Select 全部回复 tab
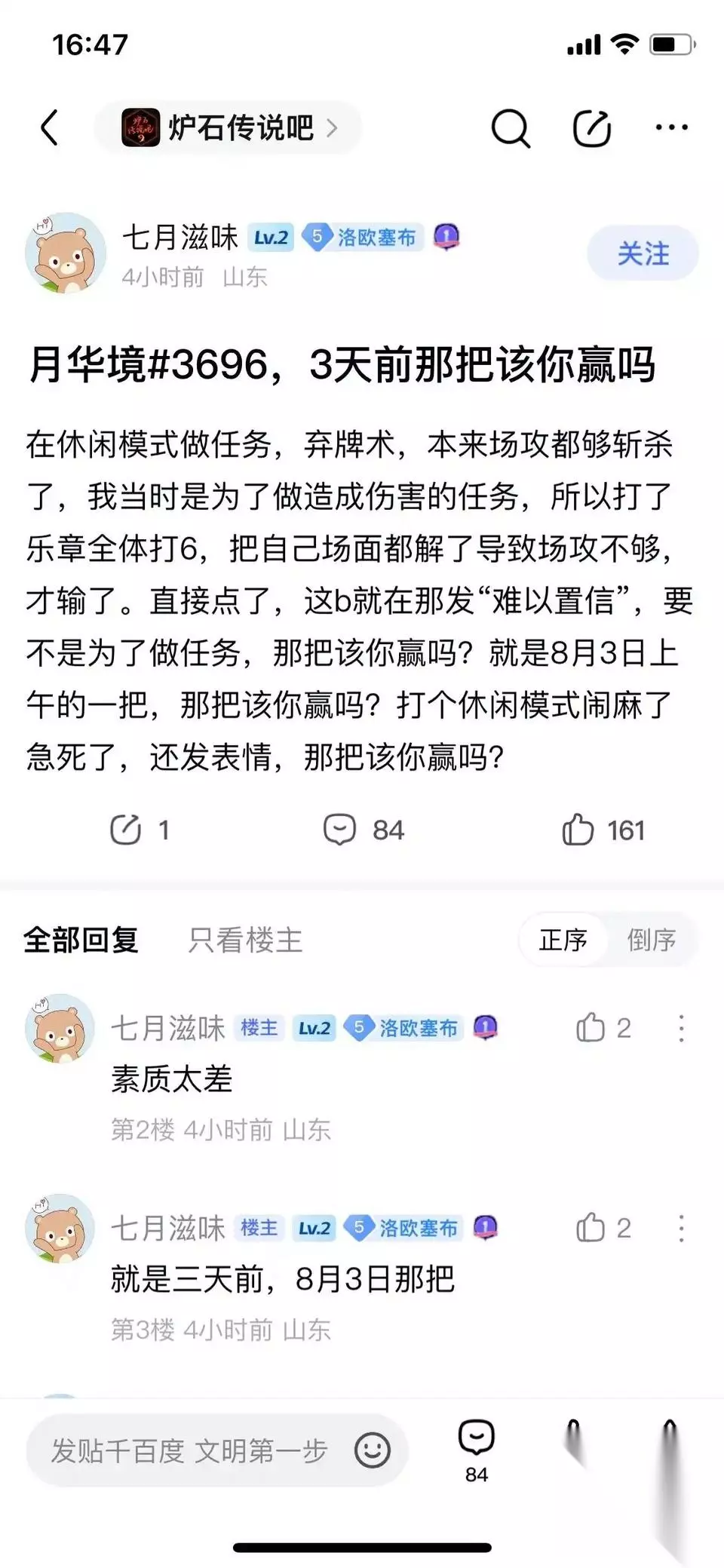This screenshot has height=1568, width=724. [x=81, y=940]
